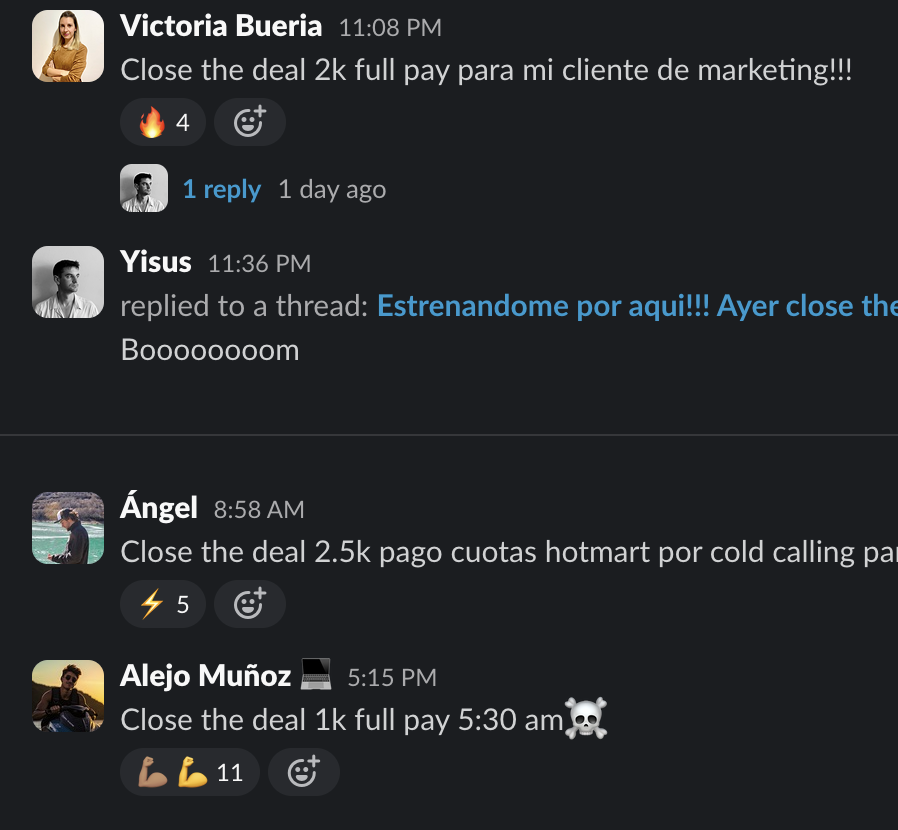Tap flexed biceps reaction on Alejo's message
The image size is (898, 830).
[190, 772]
